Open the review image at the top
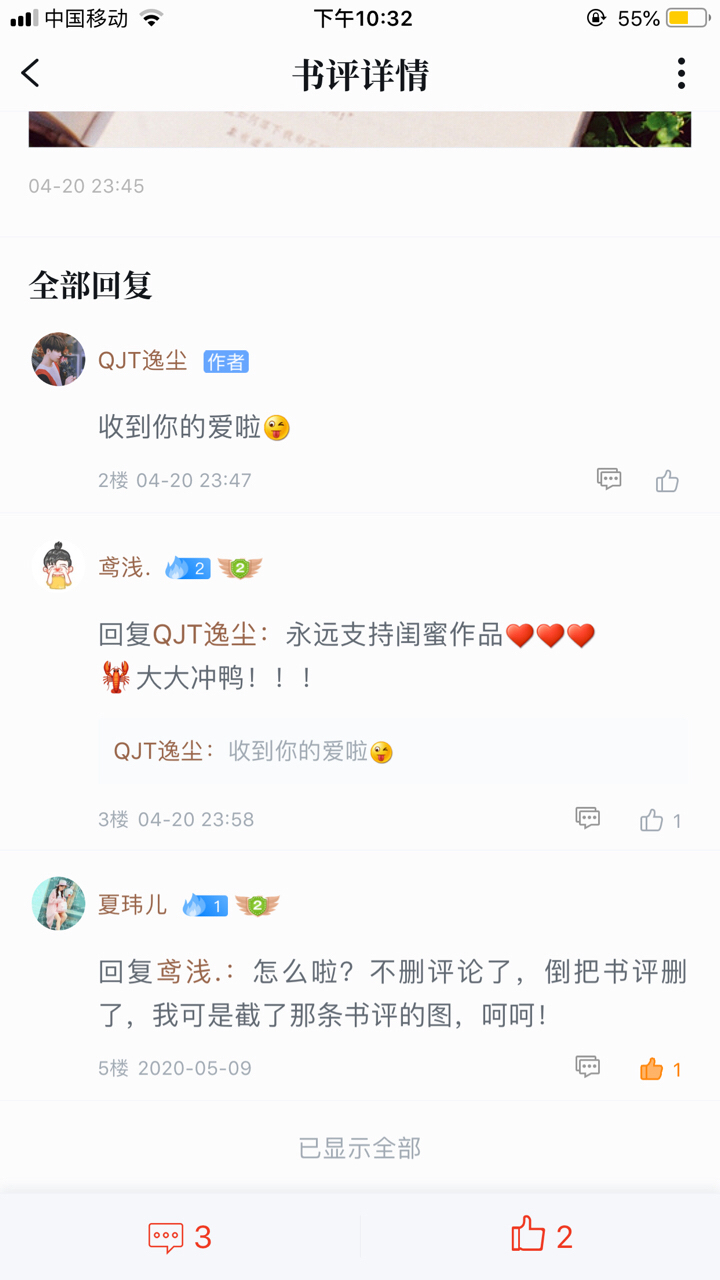Viewport: 720px width, 1280px height. (360, 130)
